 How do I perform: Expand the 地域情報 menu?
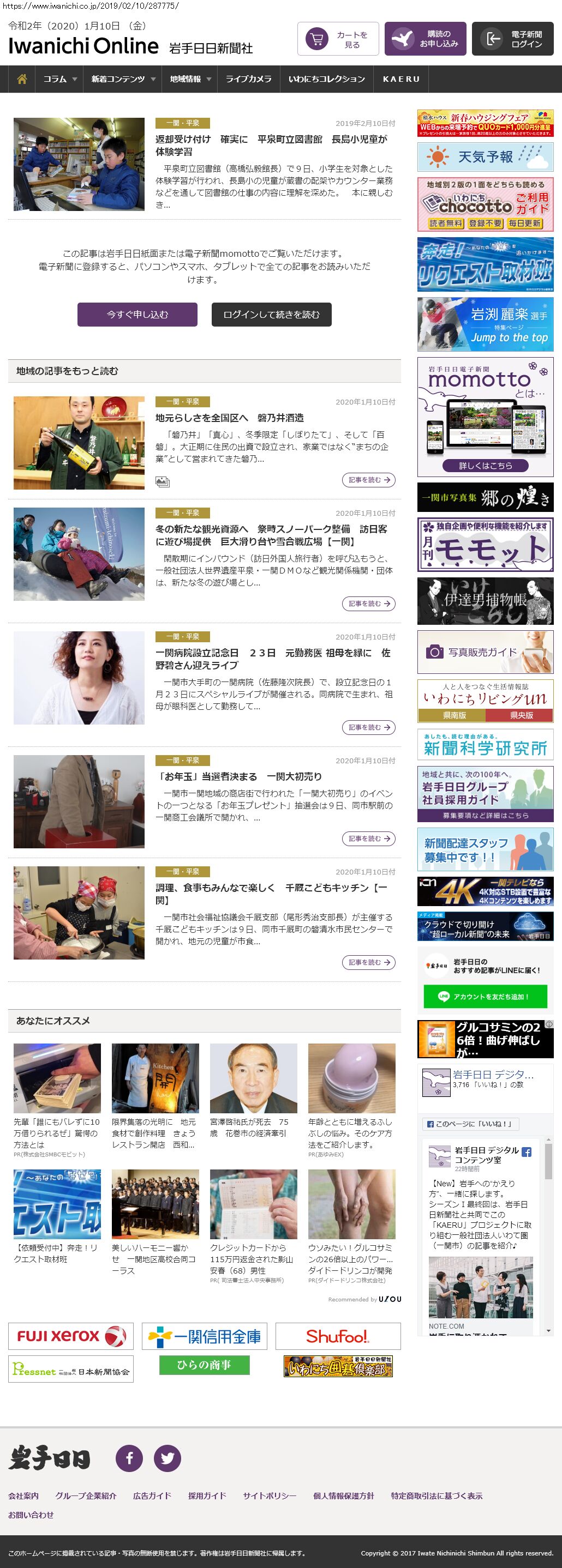click(x=190, y=79)
